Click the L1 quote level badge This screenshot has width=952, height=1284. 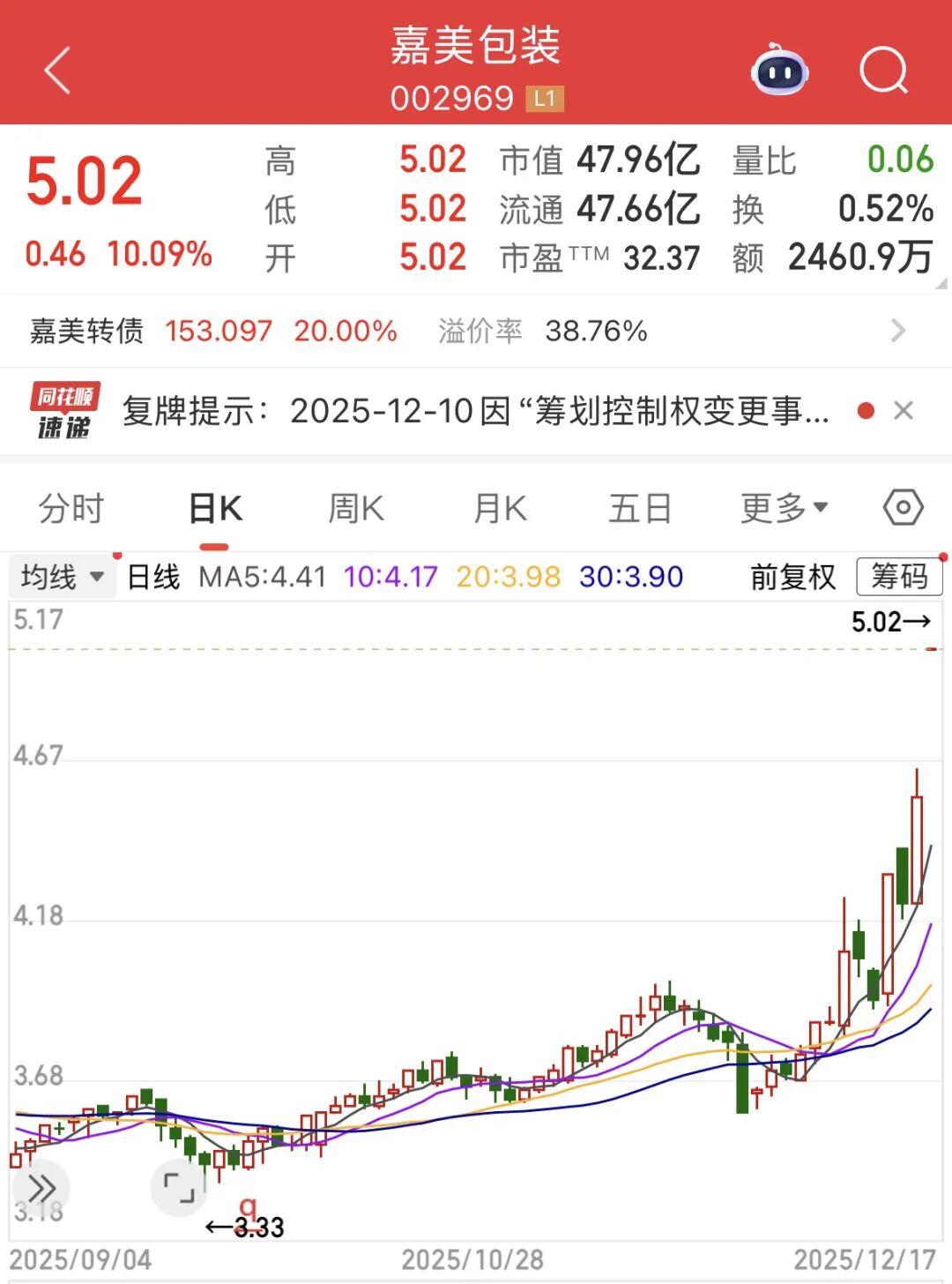pyautogui.click(x=544, y=98)
